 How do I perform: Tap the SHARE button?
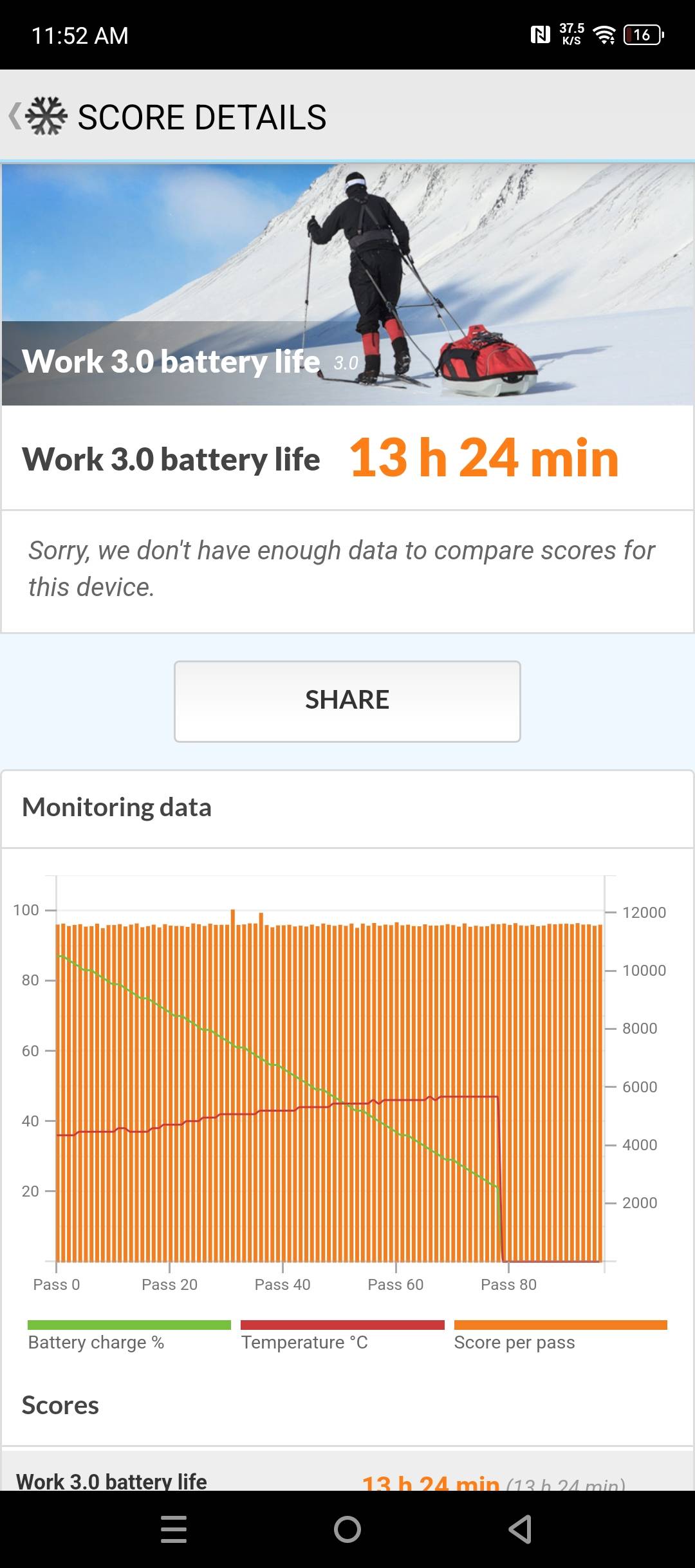[x=347, y=701]
